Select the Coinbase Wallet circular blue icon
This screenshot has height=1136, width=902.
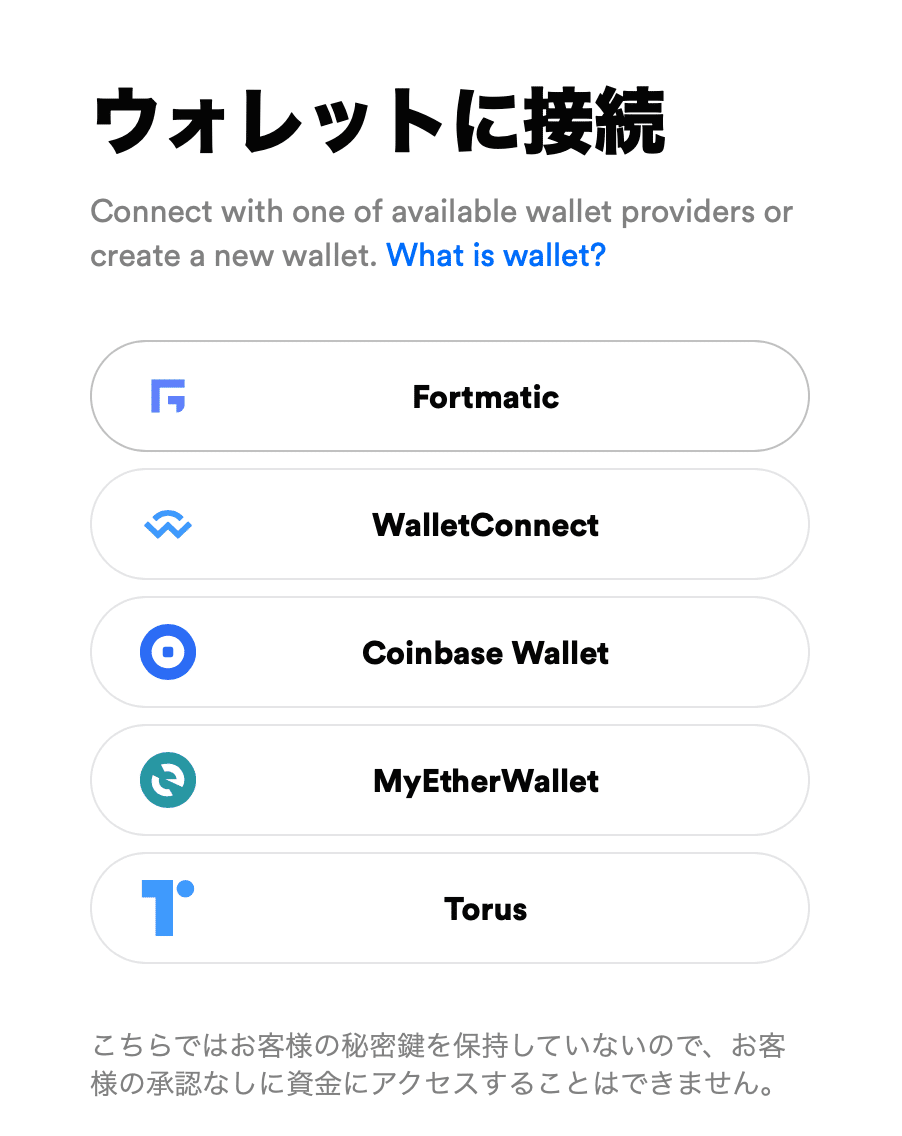pos(167,652)
